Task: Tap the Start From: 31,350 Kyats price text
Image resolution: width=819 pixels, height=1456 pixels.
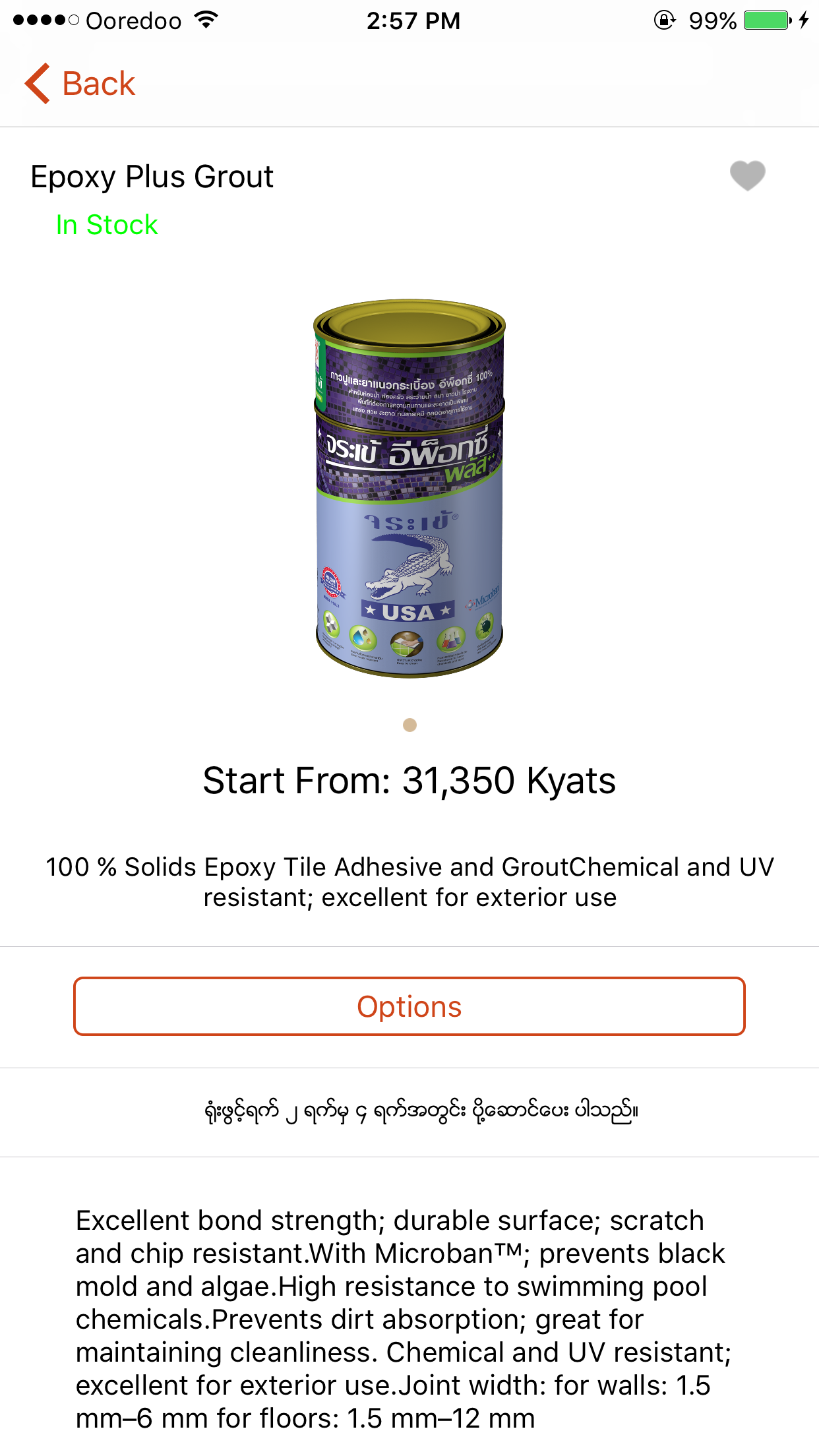Action: pos(409,782)
